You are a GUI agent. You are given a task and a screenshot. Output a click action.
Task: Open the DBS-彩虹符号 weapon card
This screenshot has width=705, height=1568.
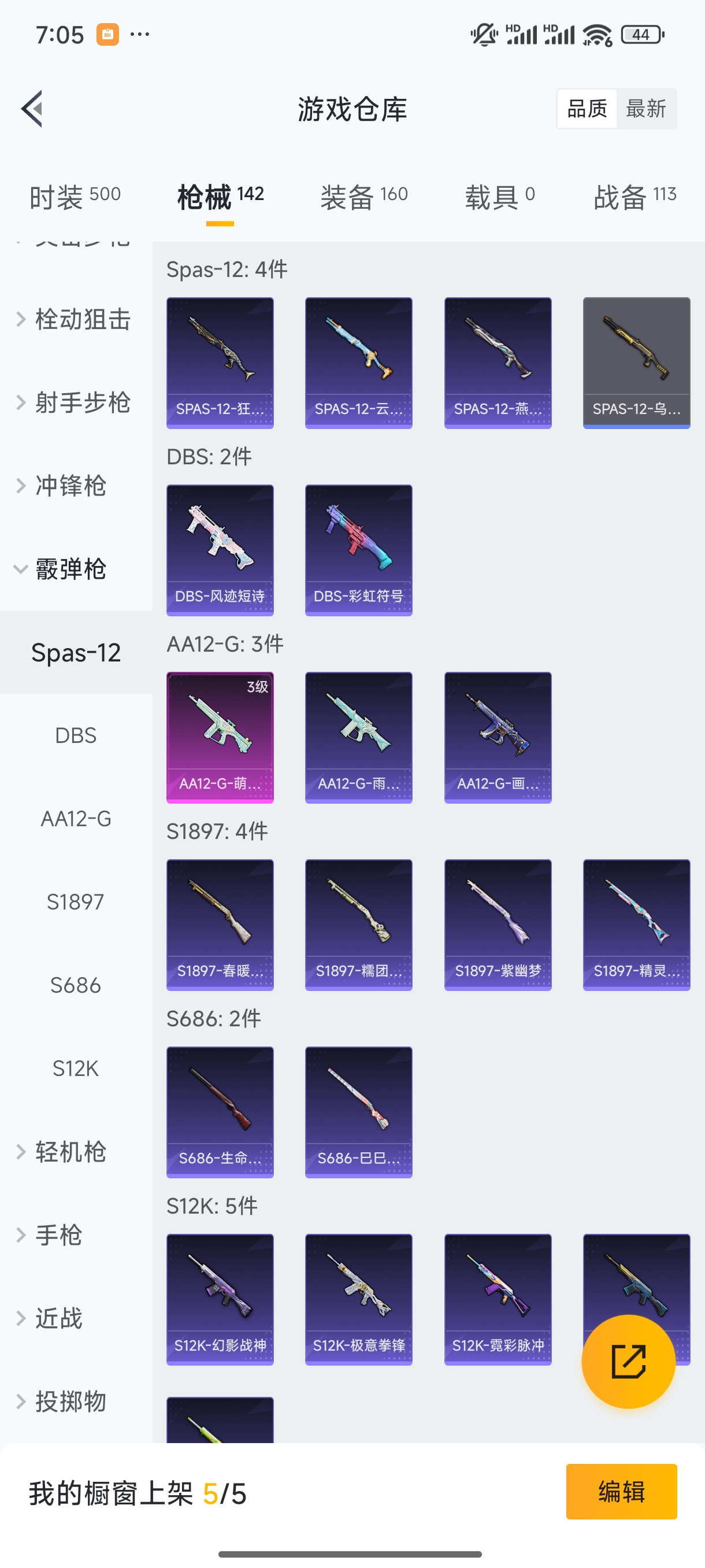(358, 550)
